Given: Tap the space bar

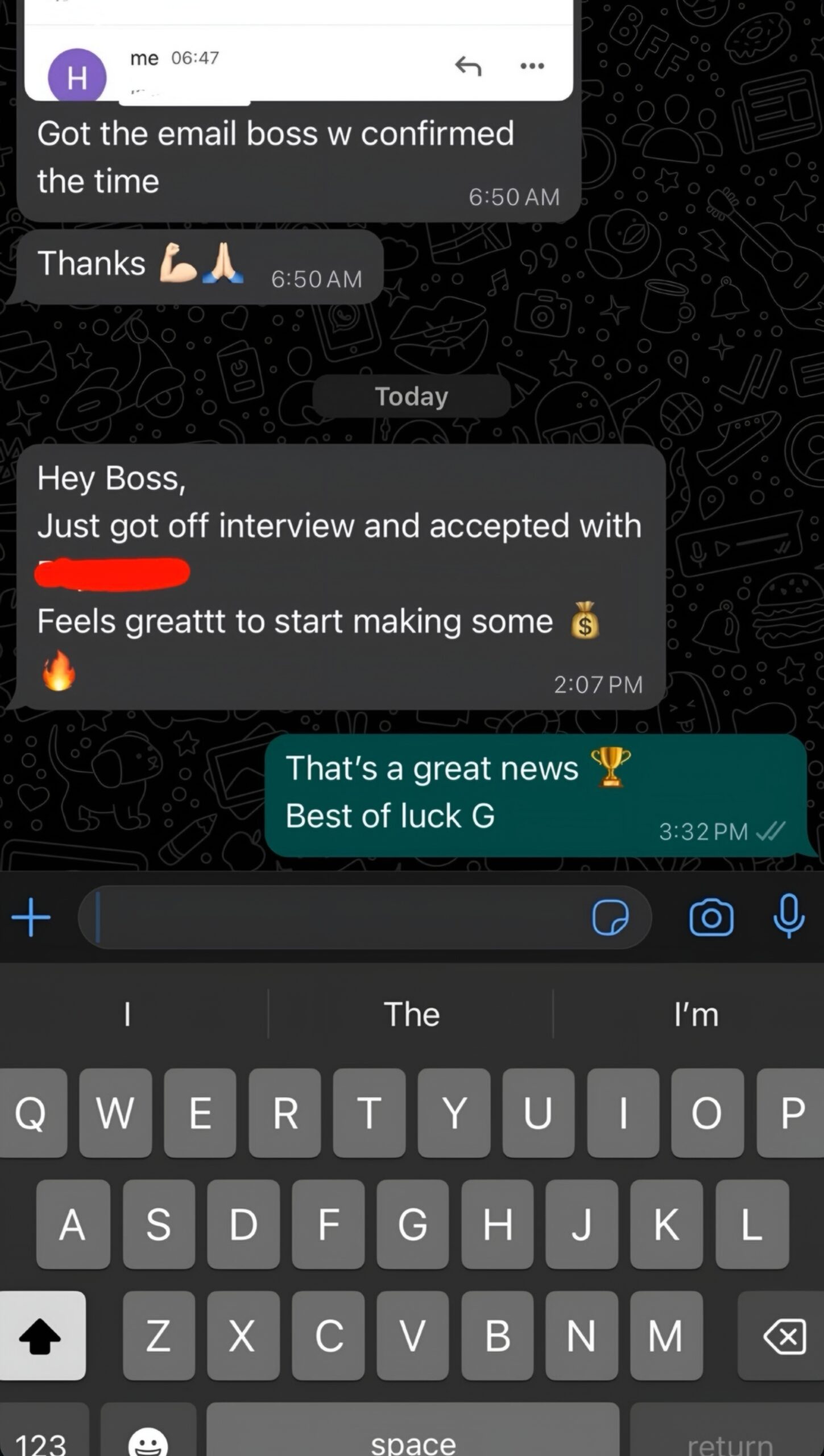Looking at the screenshot, I should pos(412,1439).
